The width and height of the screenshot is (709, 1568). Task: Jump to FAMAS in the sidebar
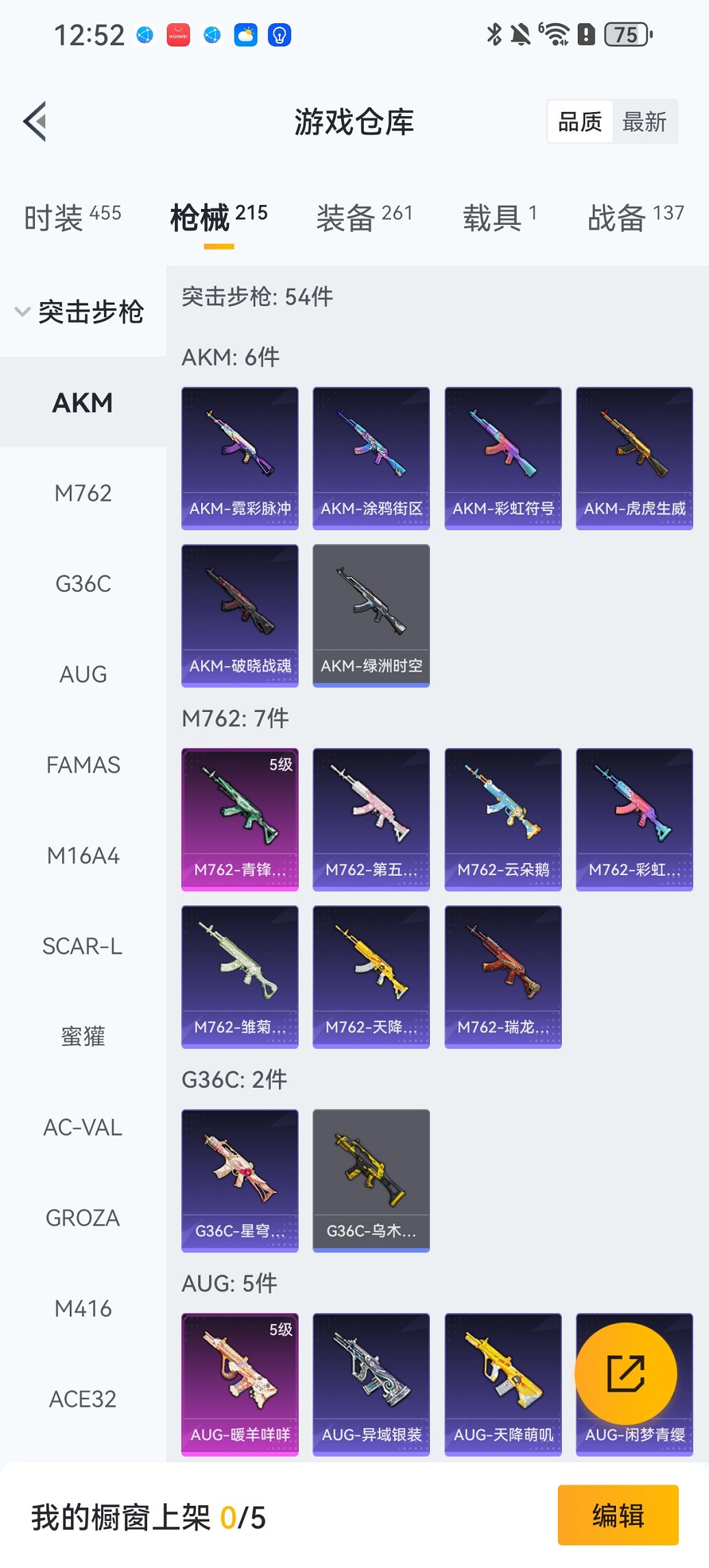[83, 765]
